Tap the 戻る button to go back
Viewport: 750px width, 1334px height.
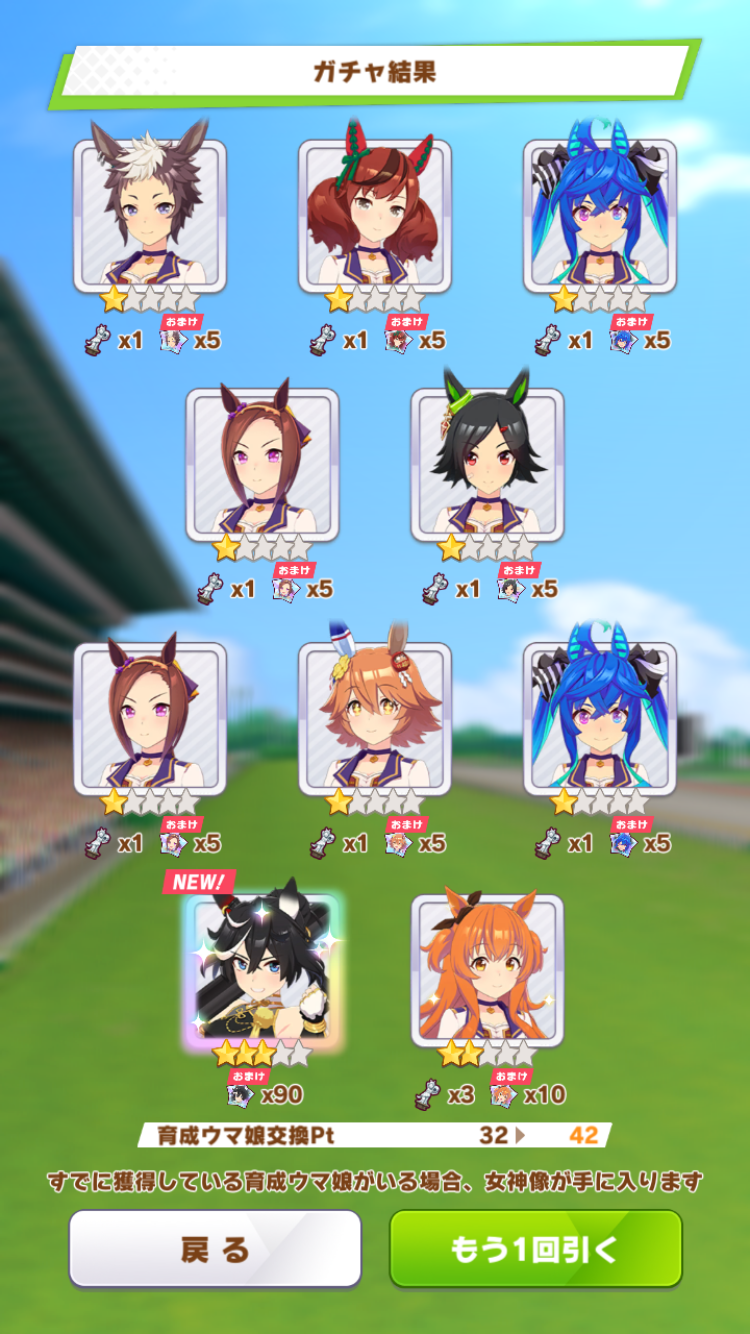click(214, 1248)
